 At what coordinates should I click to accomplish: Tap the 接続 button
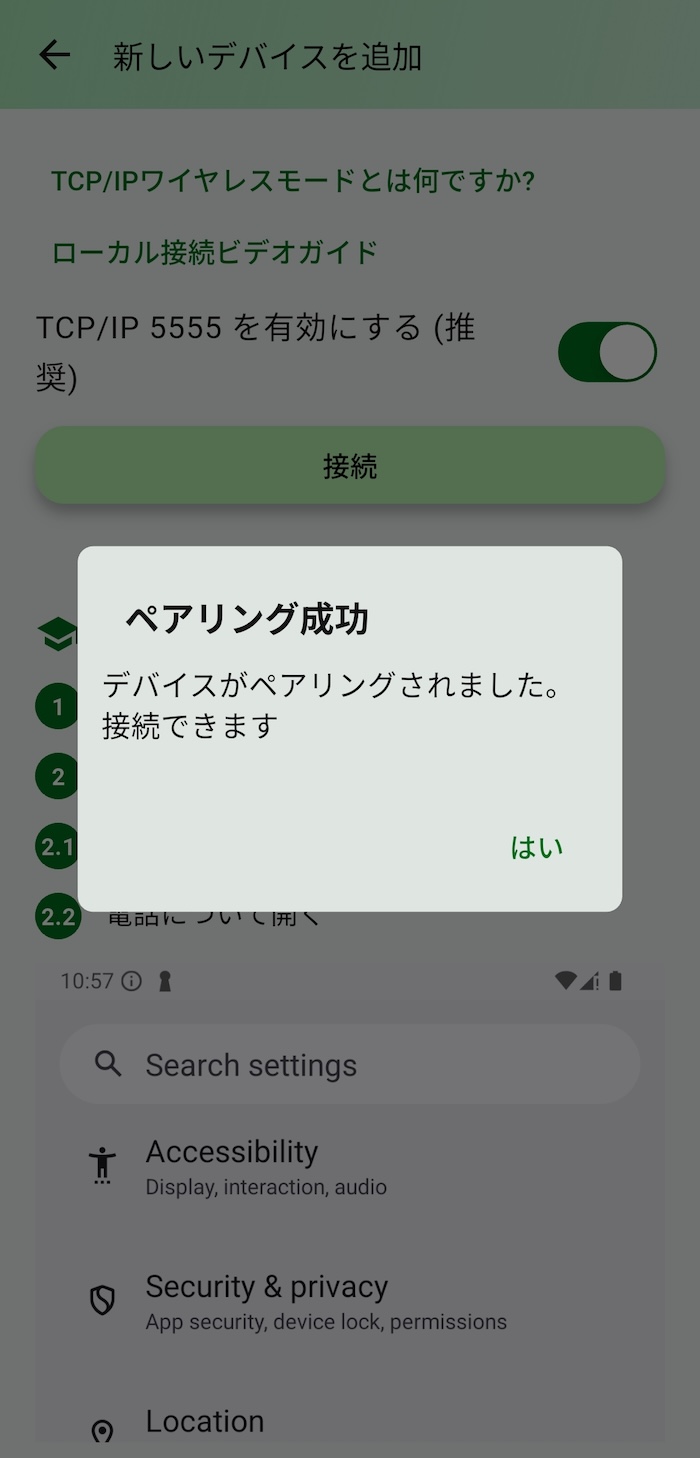tap(350, 466)
